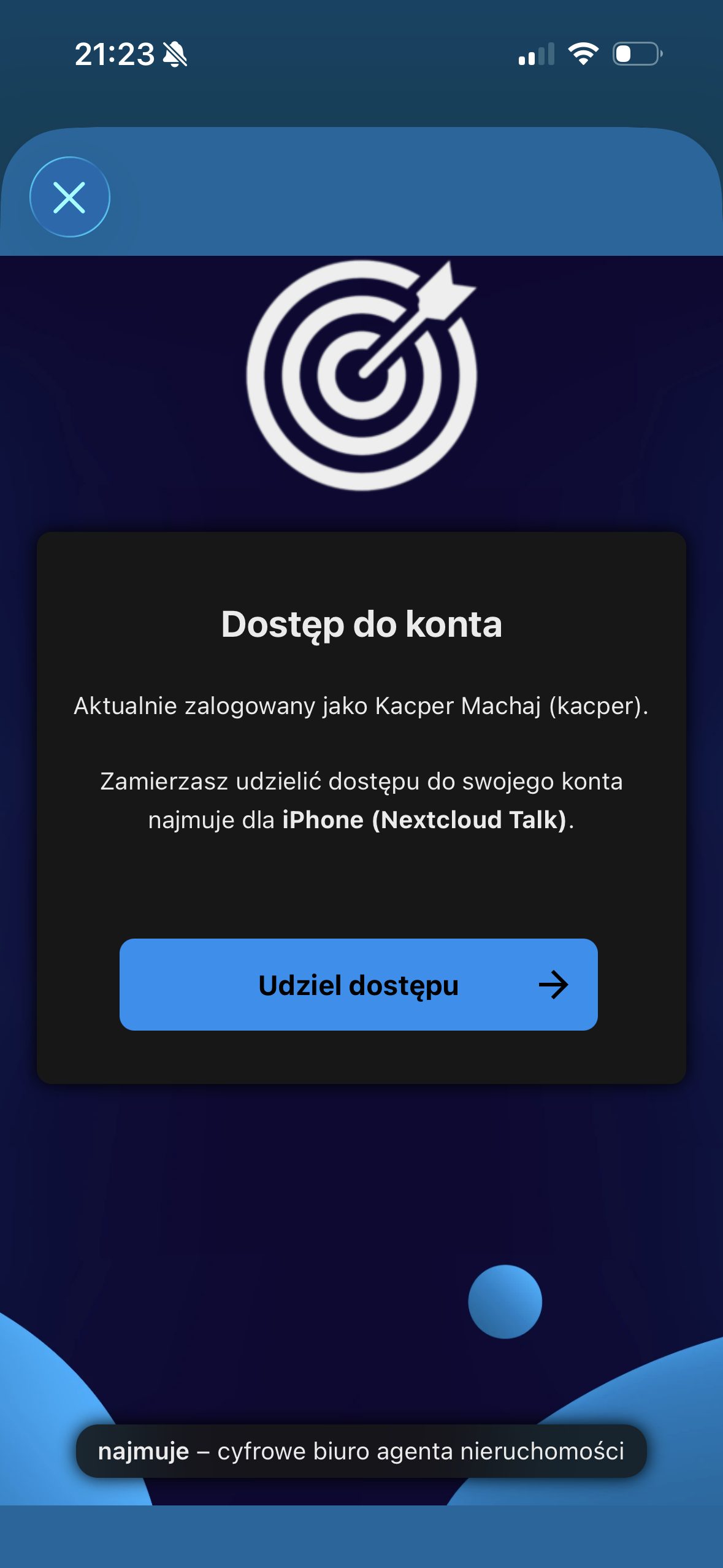
Task: Close the authorization sheet with the X
Action: [69, 197]
